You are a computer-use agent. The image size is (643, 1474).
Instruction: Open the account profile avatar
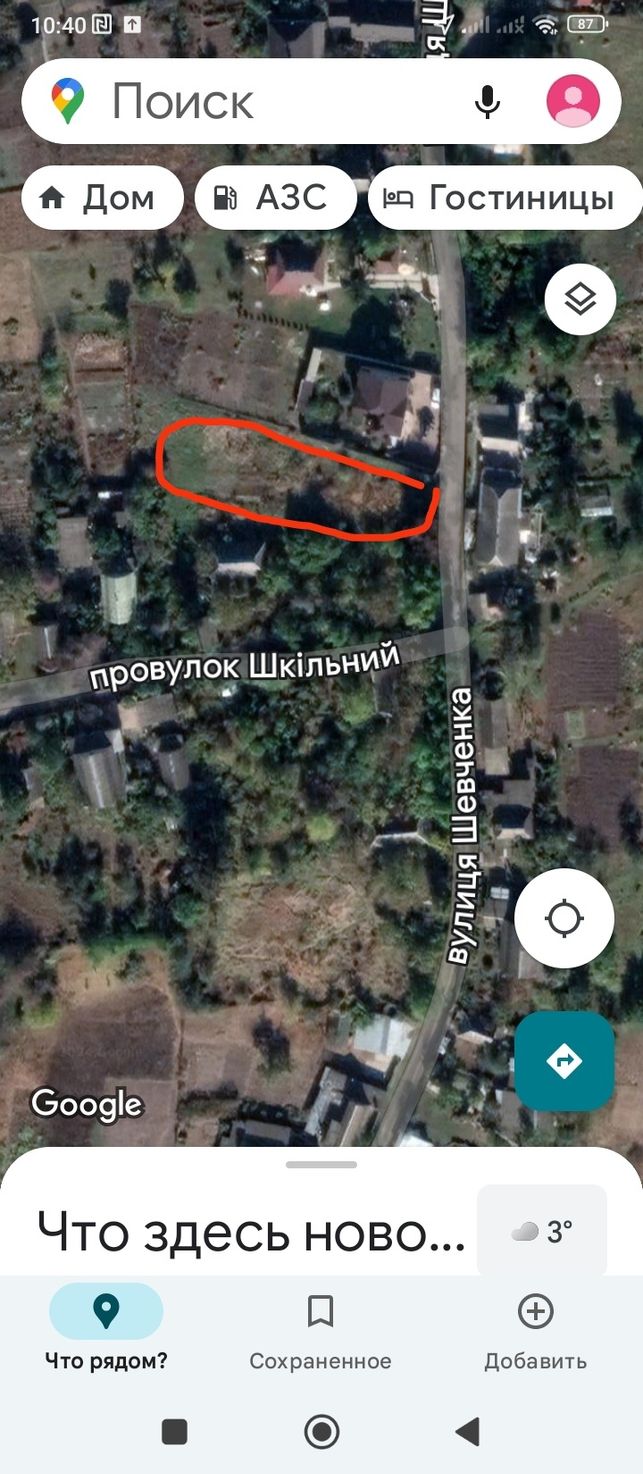click(x=573, y=101)
